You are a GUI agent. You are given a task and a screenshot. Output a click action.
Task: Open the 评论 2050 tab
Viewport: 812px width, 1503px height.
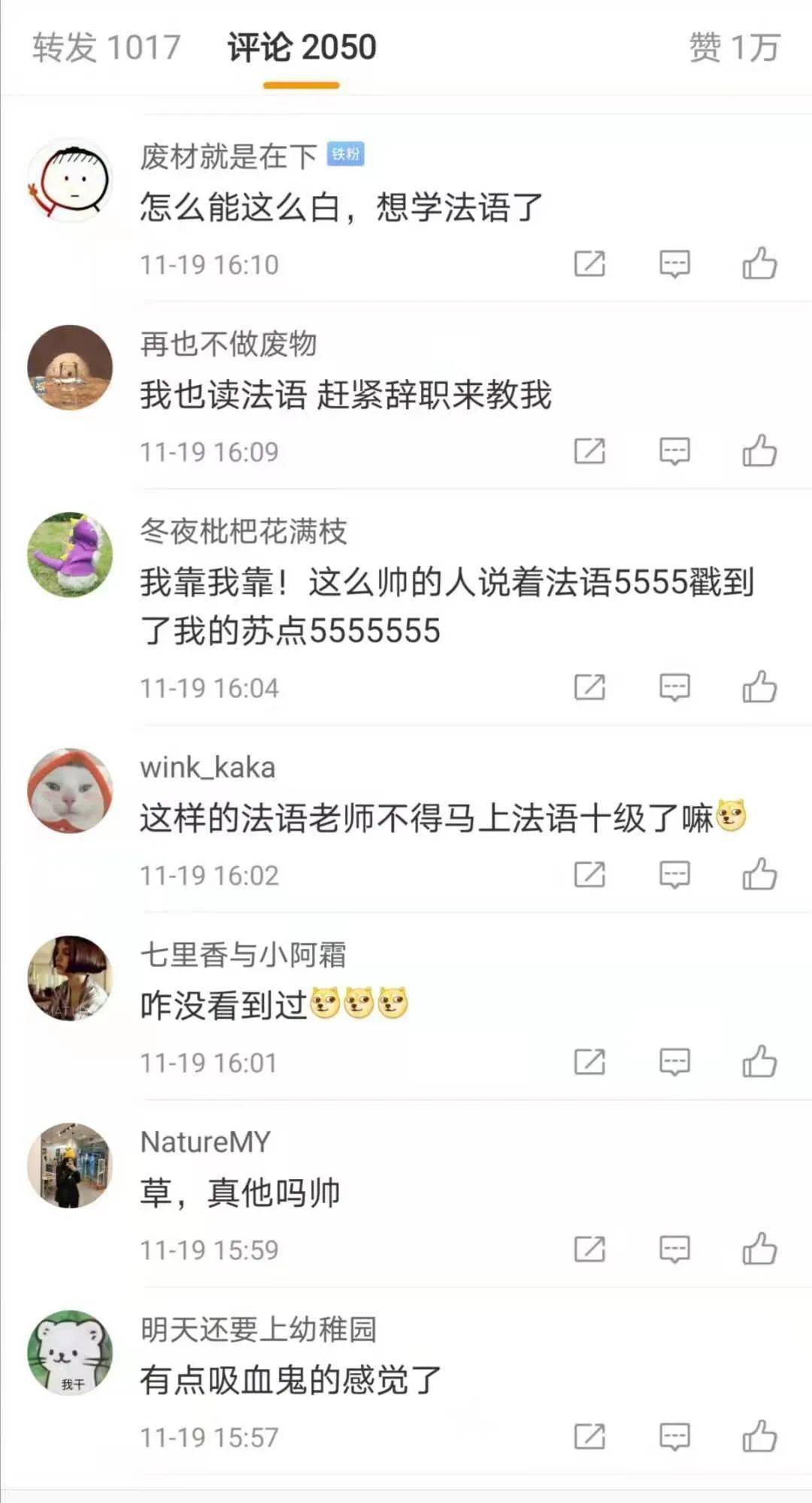point(301,48)
